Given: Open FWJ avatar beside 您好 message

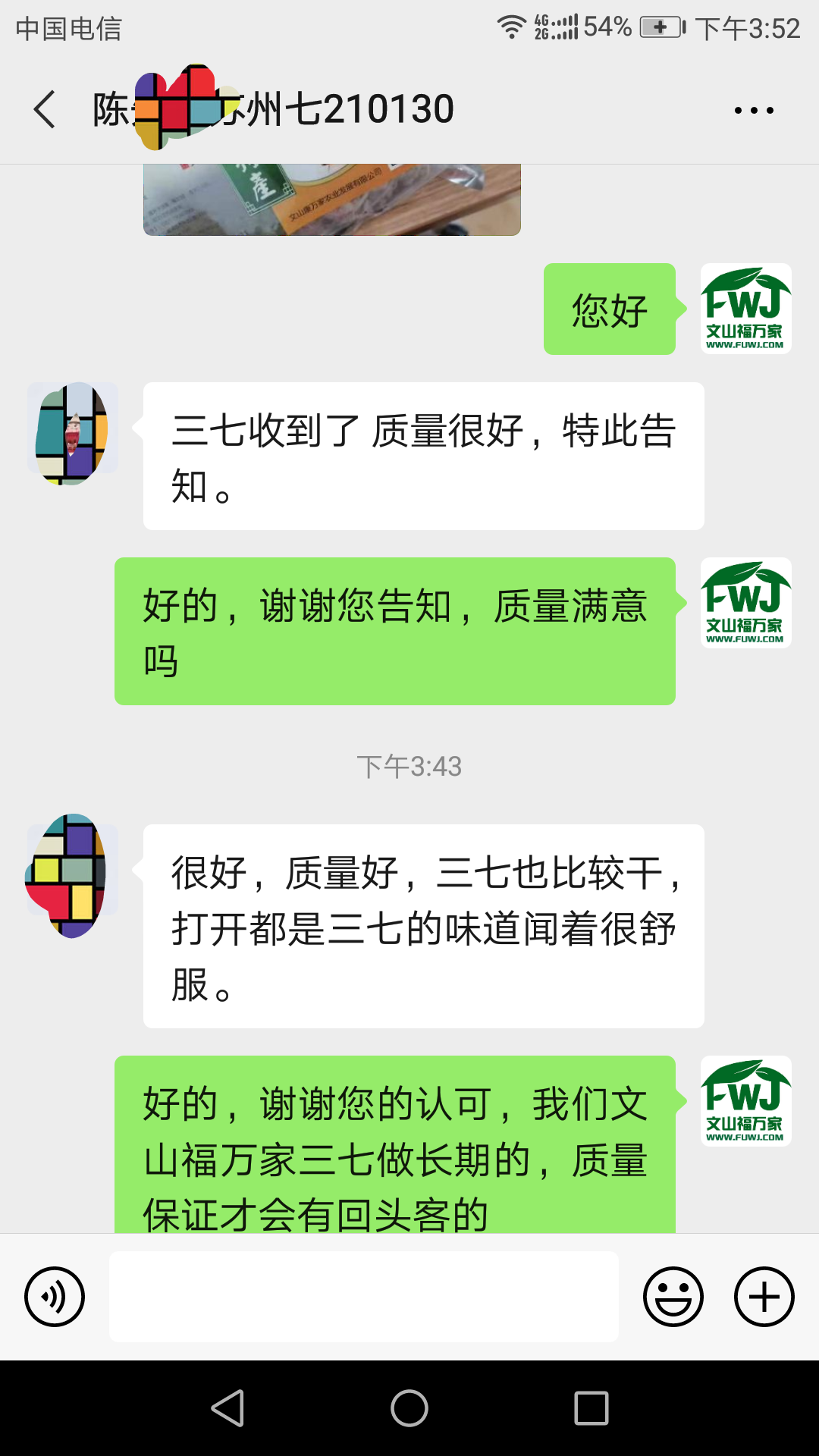Looking at the screenshot, I should pos(745,309).
